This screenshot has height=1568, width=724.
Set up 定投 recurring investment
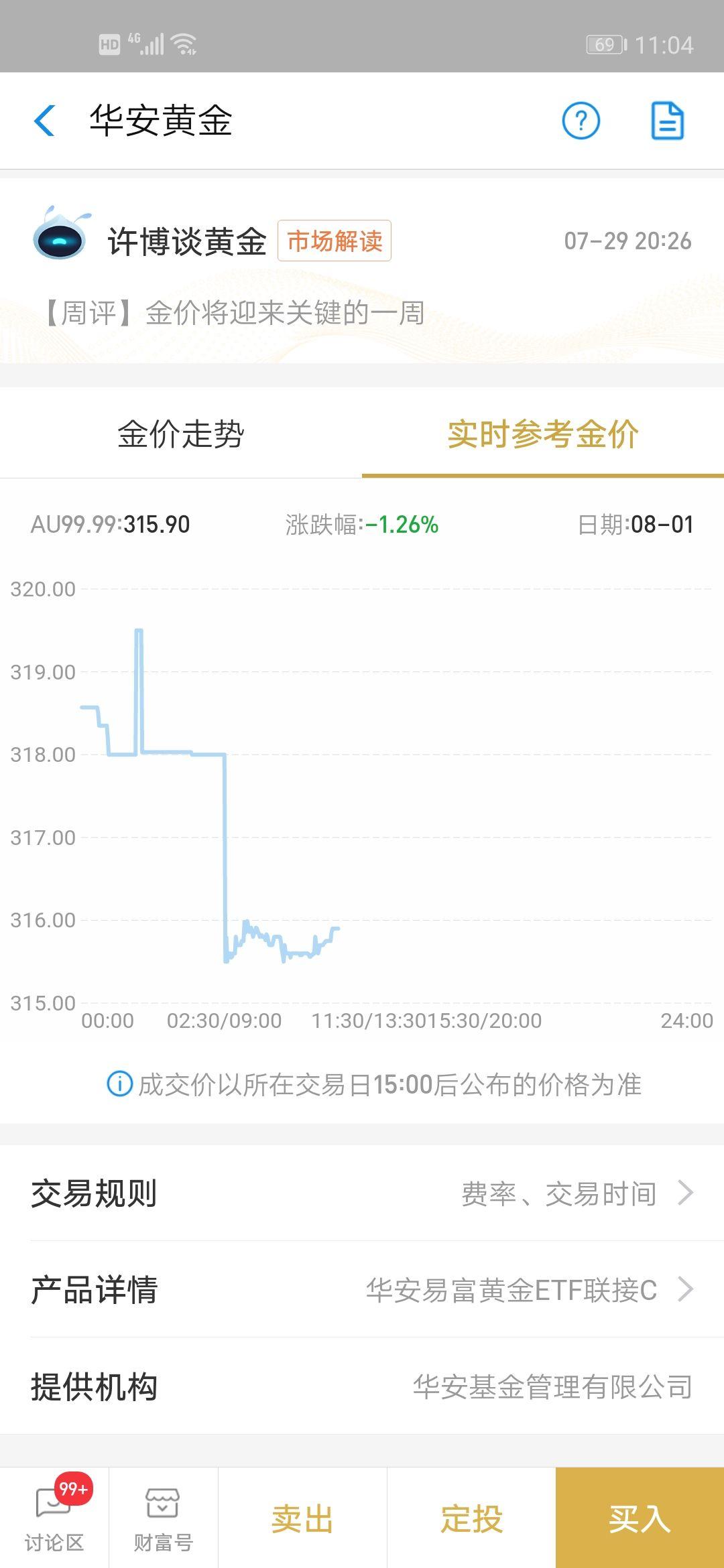coord(471,1518)
